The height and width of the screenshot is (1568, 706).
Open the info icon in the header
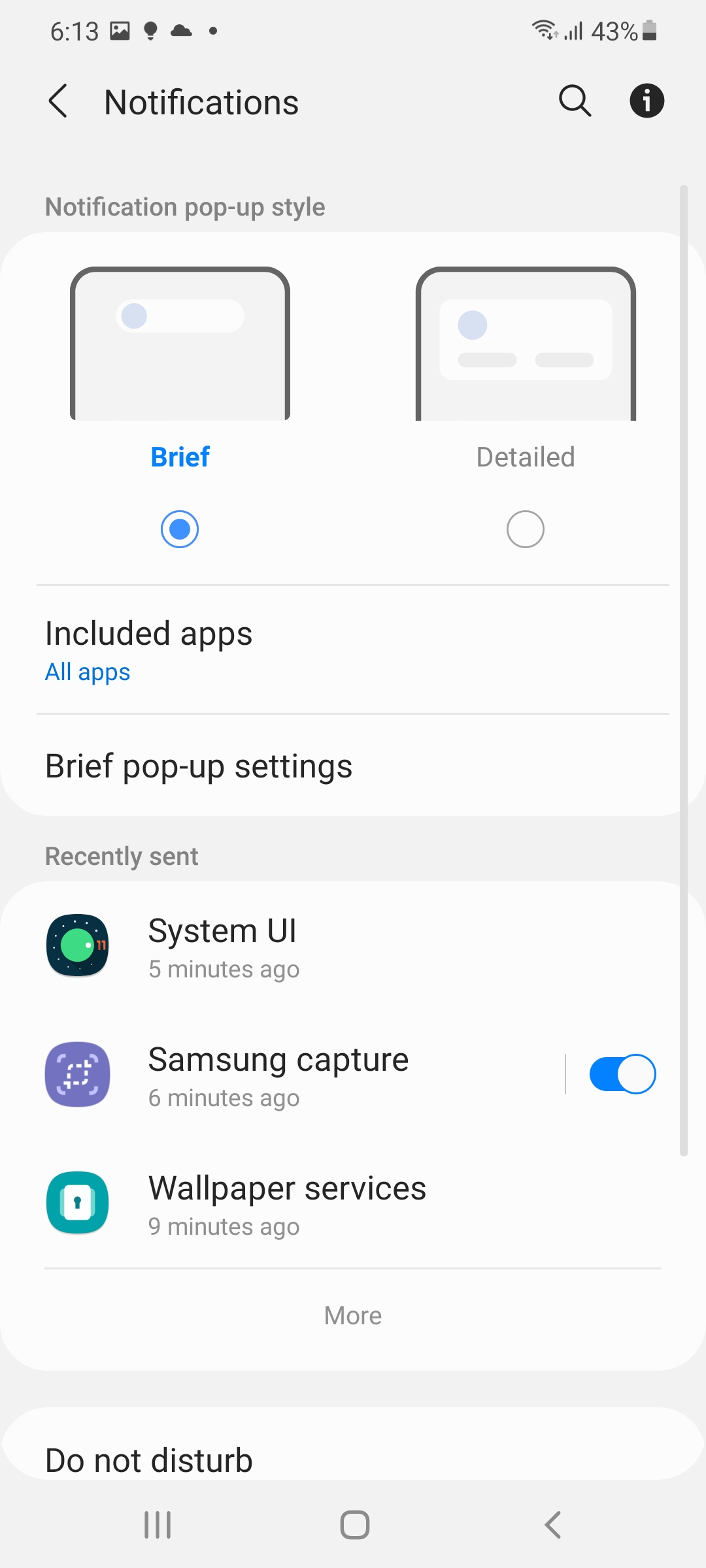(x=647, y=101)
